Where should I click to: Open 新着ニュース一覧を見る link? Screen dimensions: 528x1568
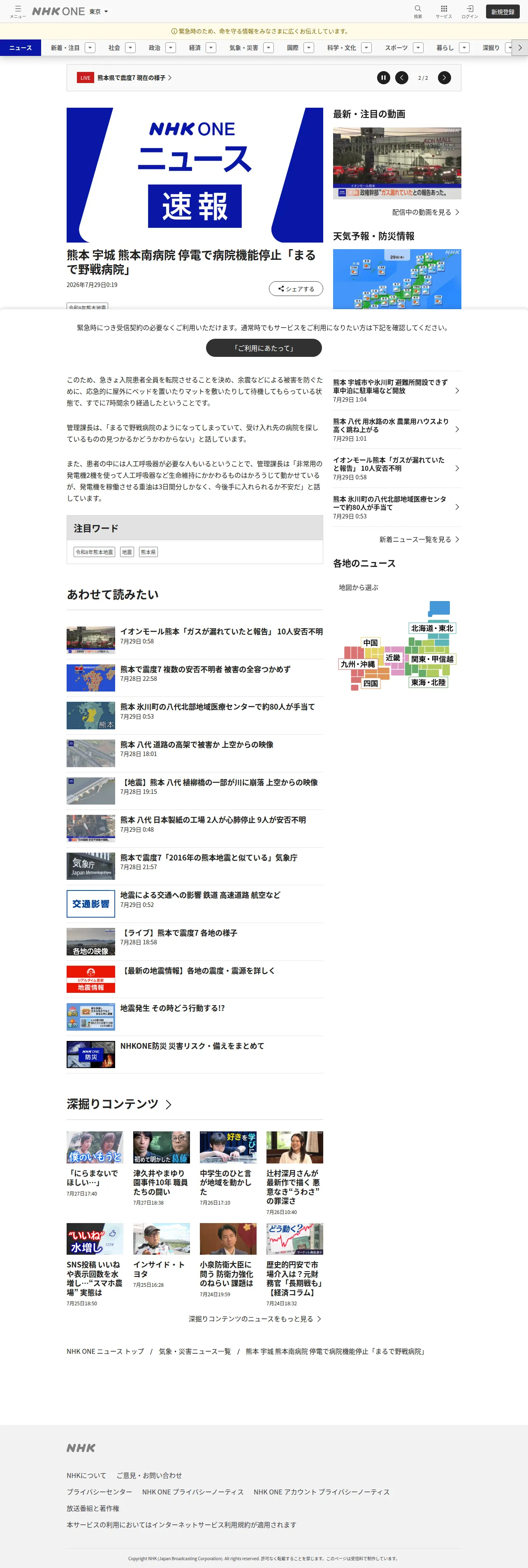pos(419,539)
